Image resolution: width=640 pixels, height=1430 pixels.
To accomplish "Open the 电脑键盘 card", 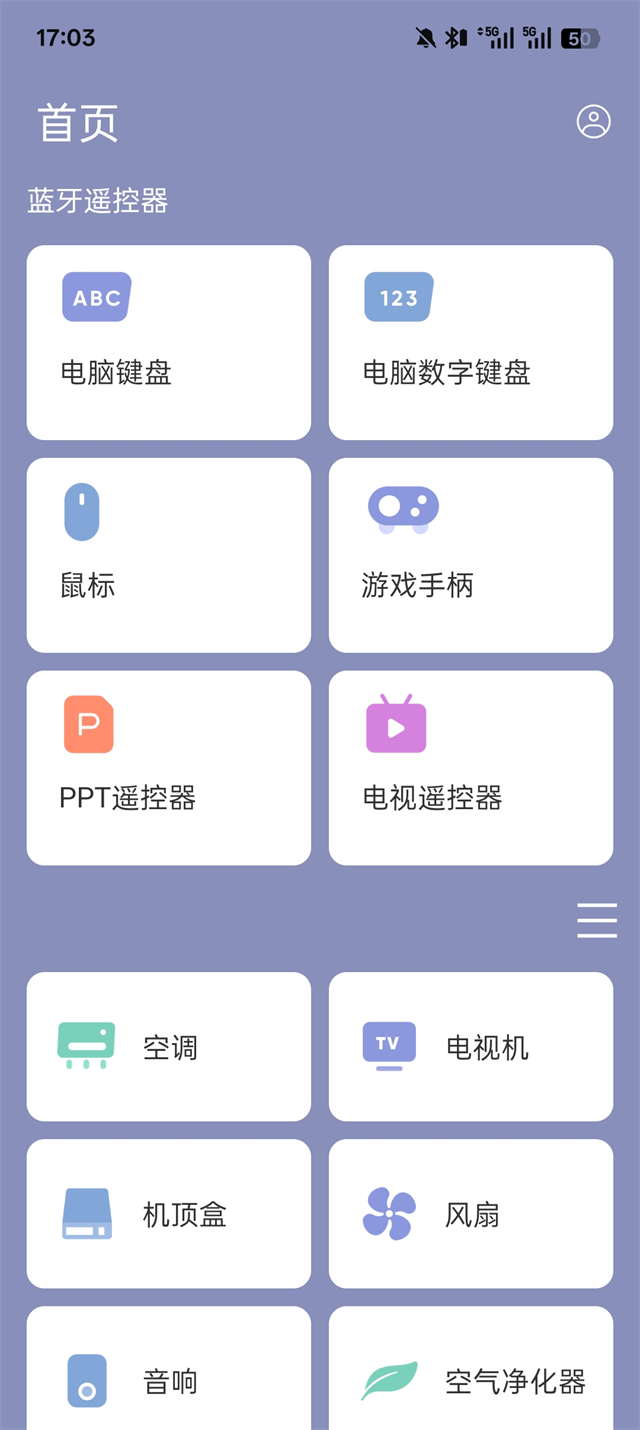I will click(x=168, y=342).
